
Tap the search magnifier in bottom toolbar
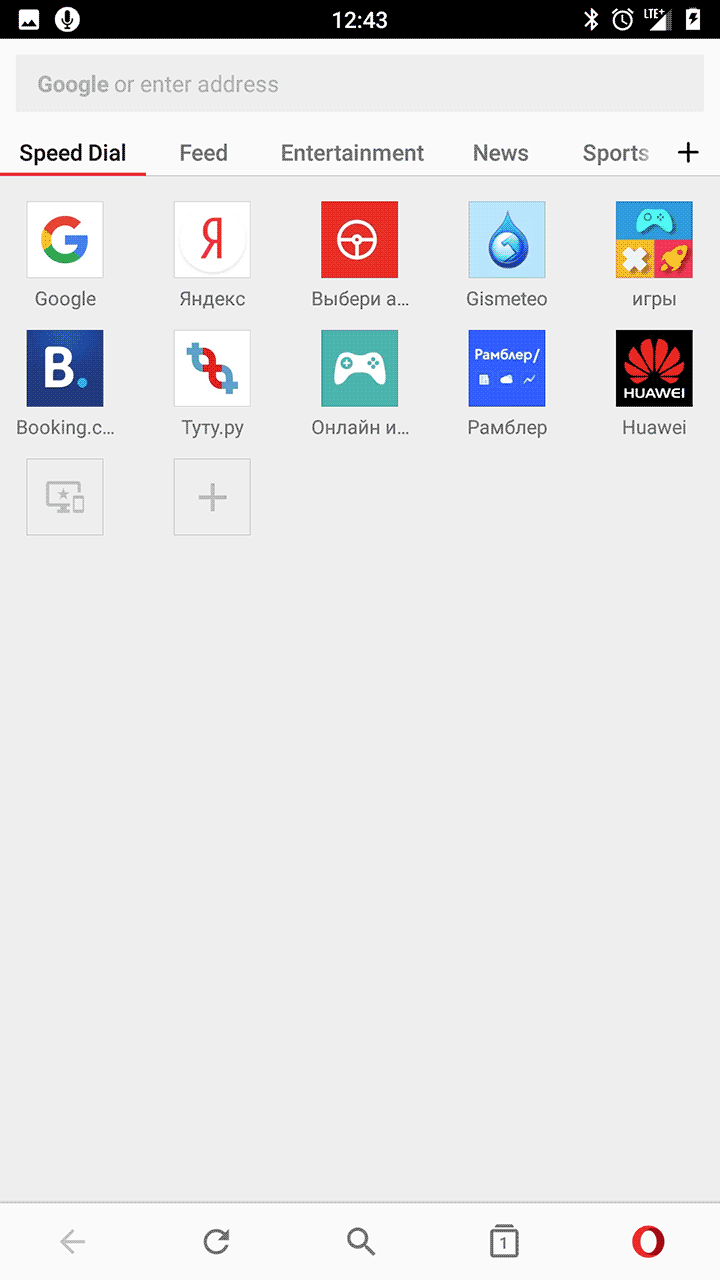coord(360,1242)
